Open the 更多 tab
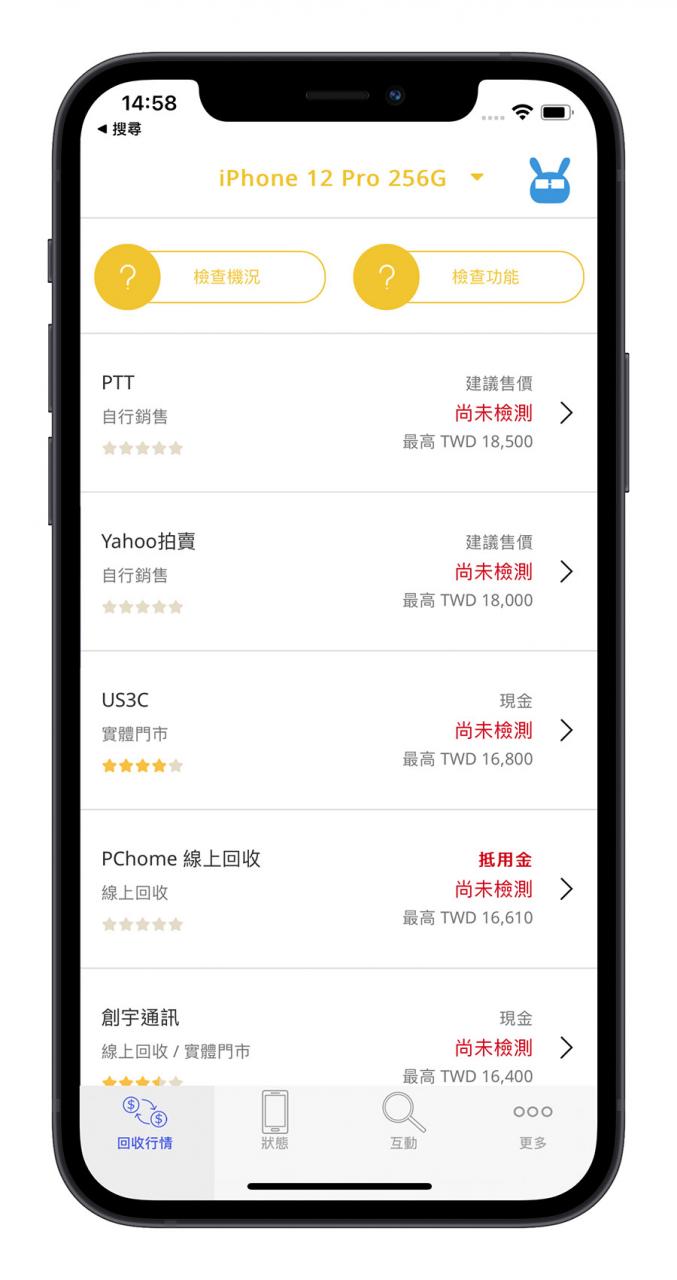The height and width of the screenshot is (1280, 677). [533, 1122]
